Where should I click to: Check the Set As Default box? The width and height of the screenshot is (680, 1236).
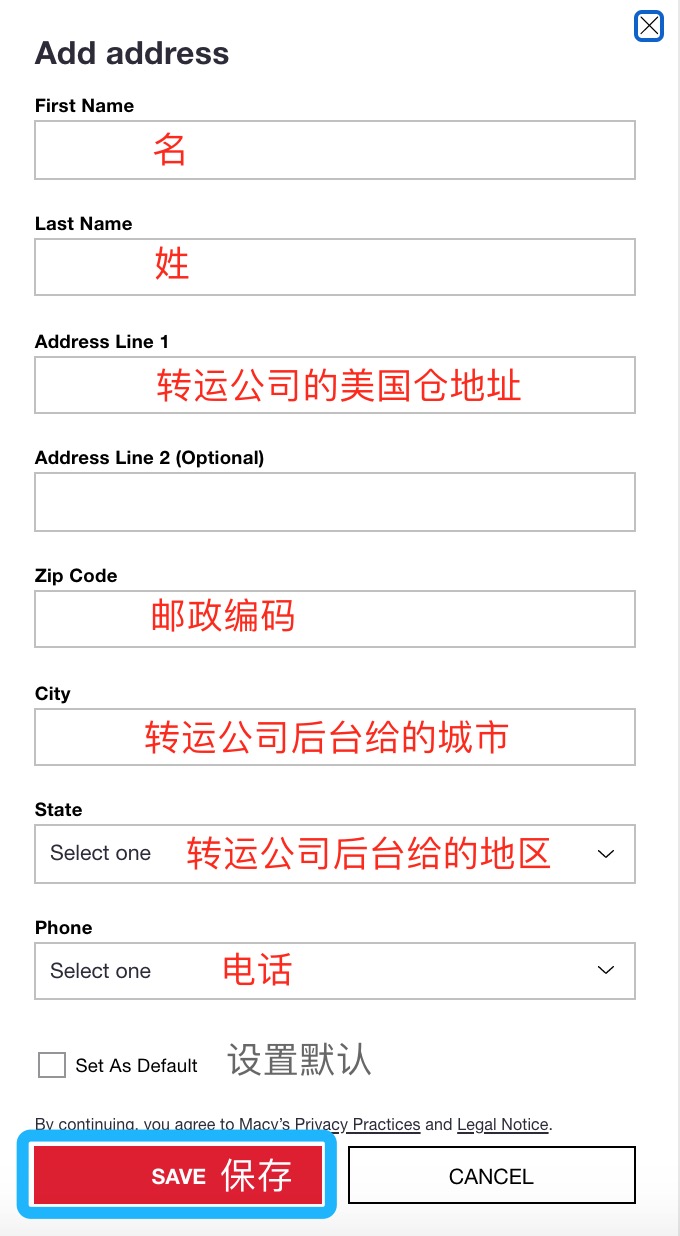[x=52, y=1065]
